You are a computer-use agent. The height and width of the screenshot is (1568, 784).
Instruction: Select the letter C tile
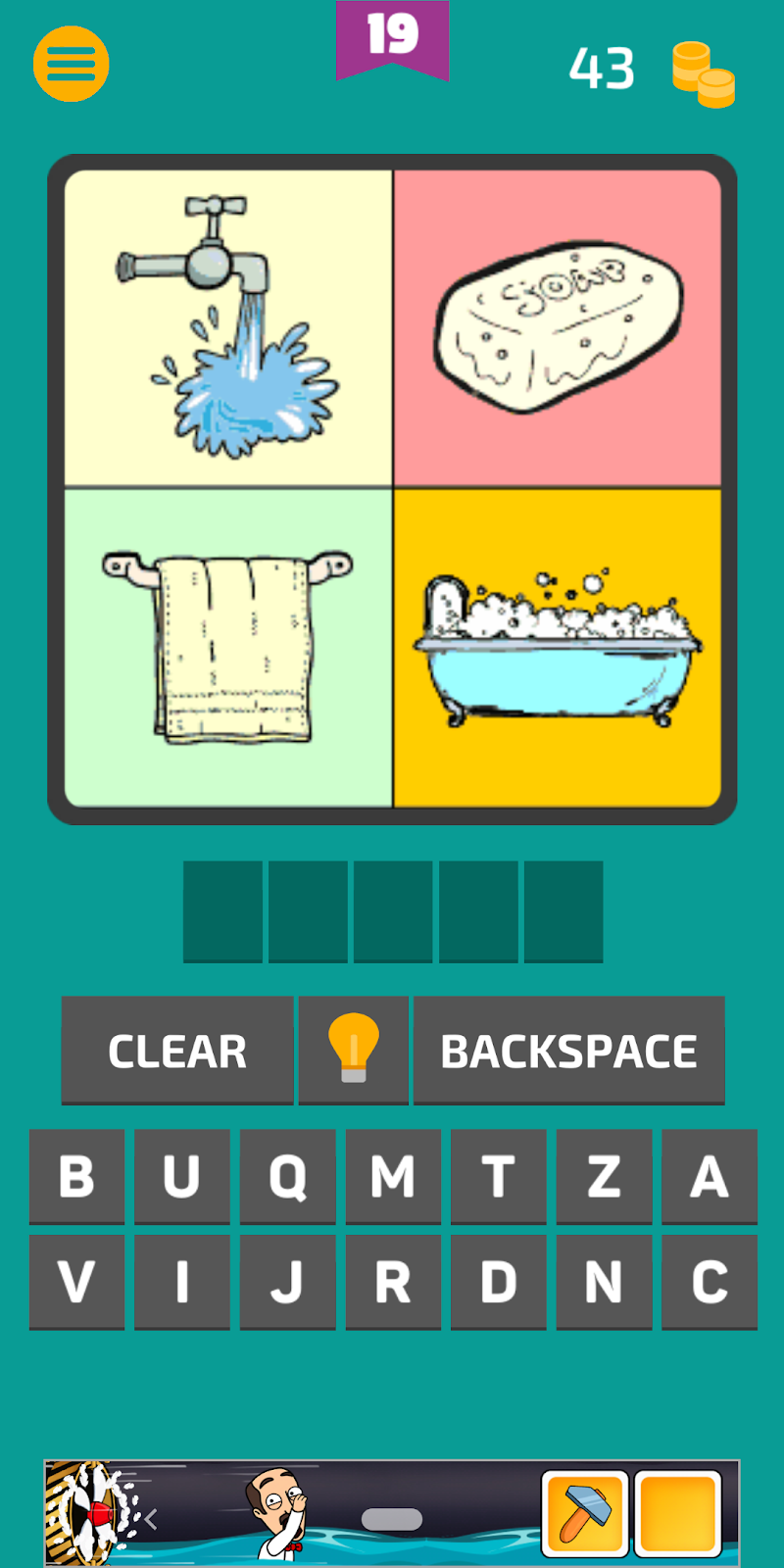coord(710,1281)
